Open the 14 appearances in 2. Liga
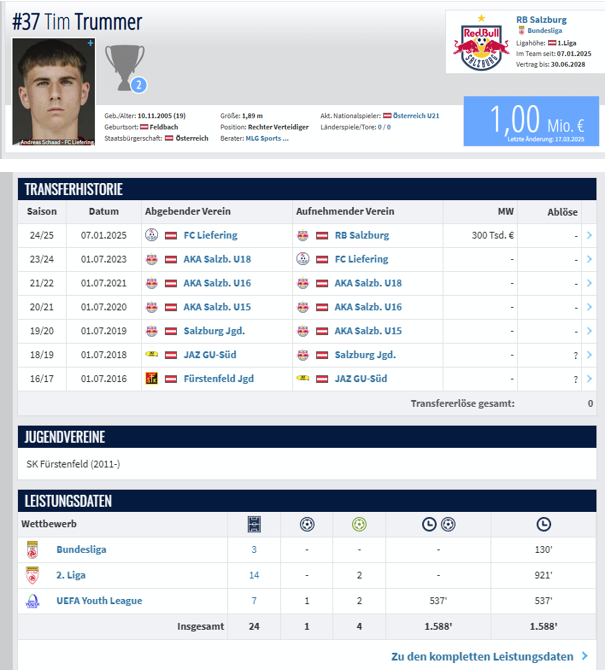Screen dimensions: 607x670 click(x=254, y=575)
